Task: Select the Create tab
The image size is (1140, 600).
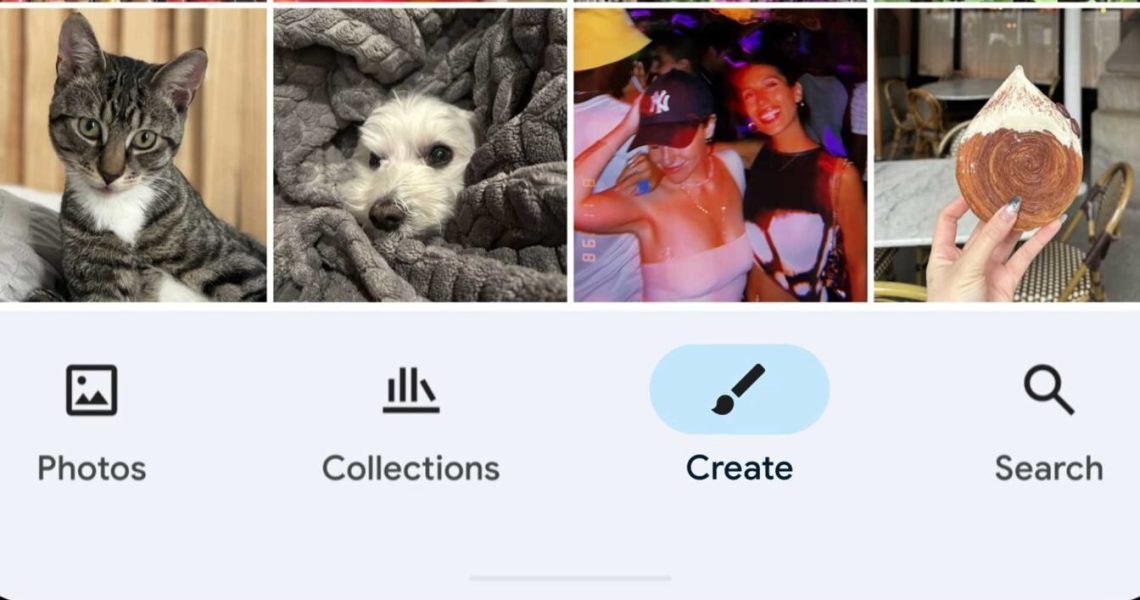Action: 739,422
